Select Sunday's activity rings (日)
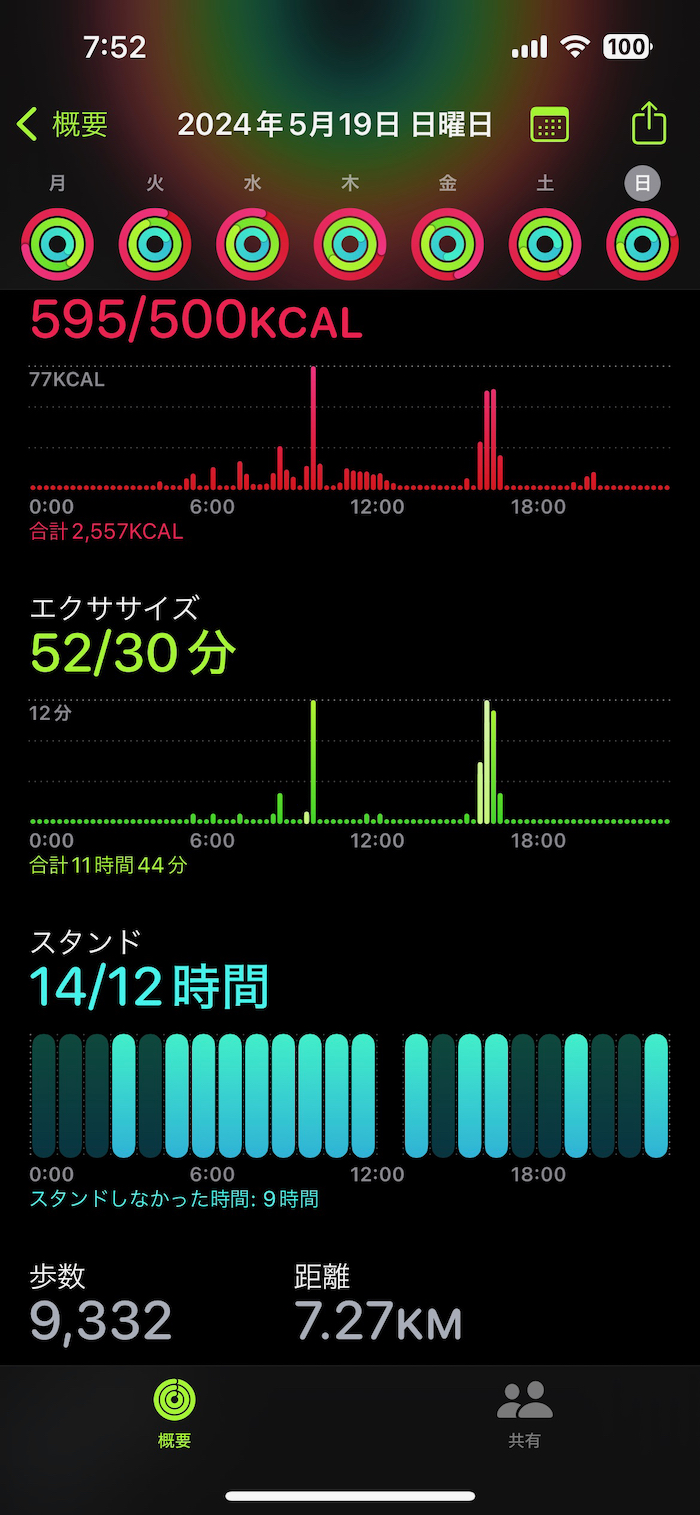This screenshot has height=1515, width=700. (x=643, y=244)
